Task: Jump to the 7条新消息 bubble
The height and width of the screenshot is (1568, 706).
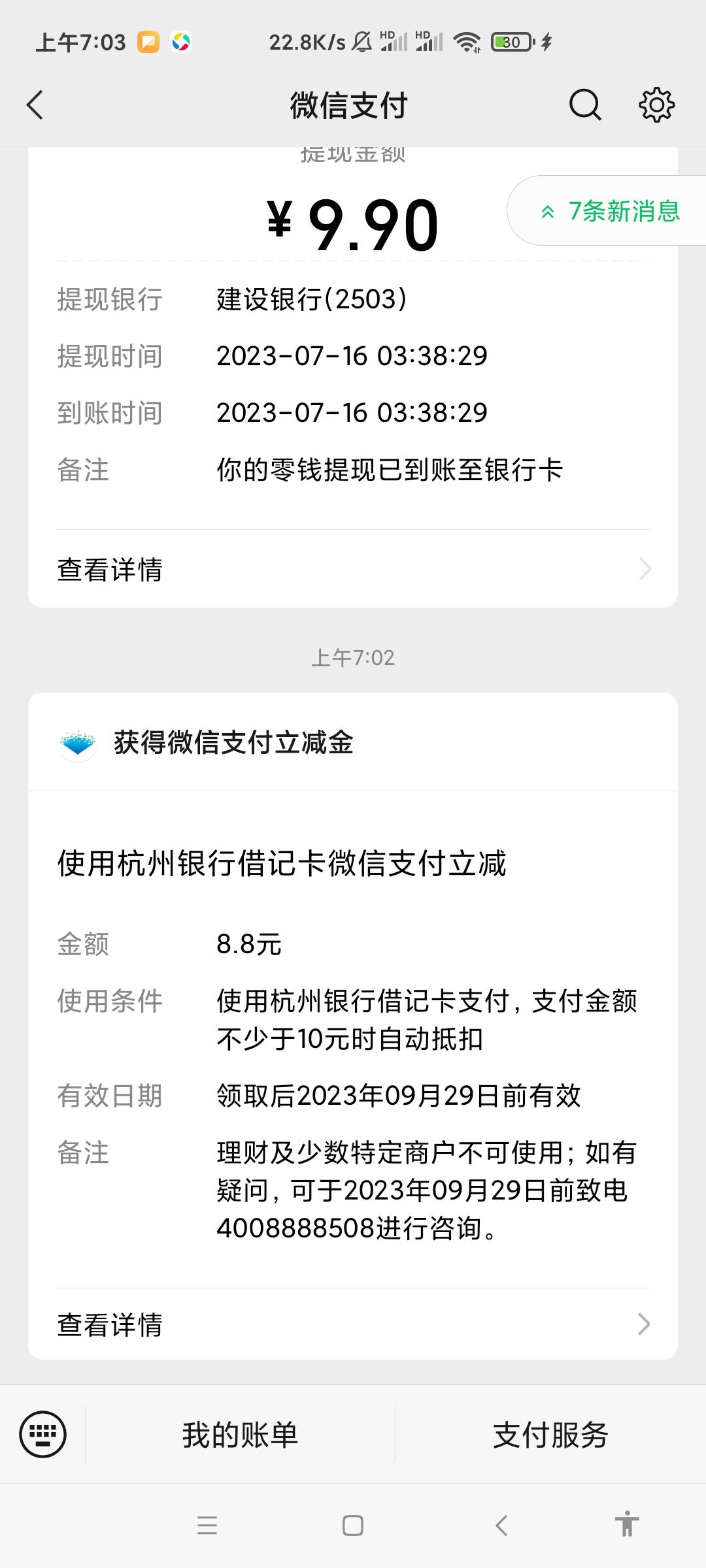Action: [608, 211]
